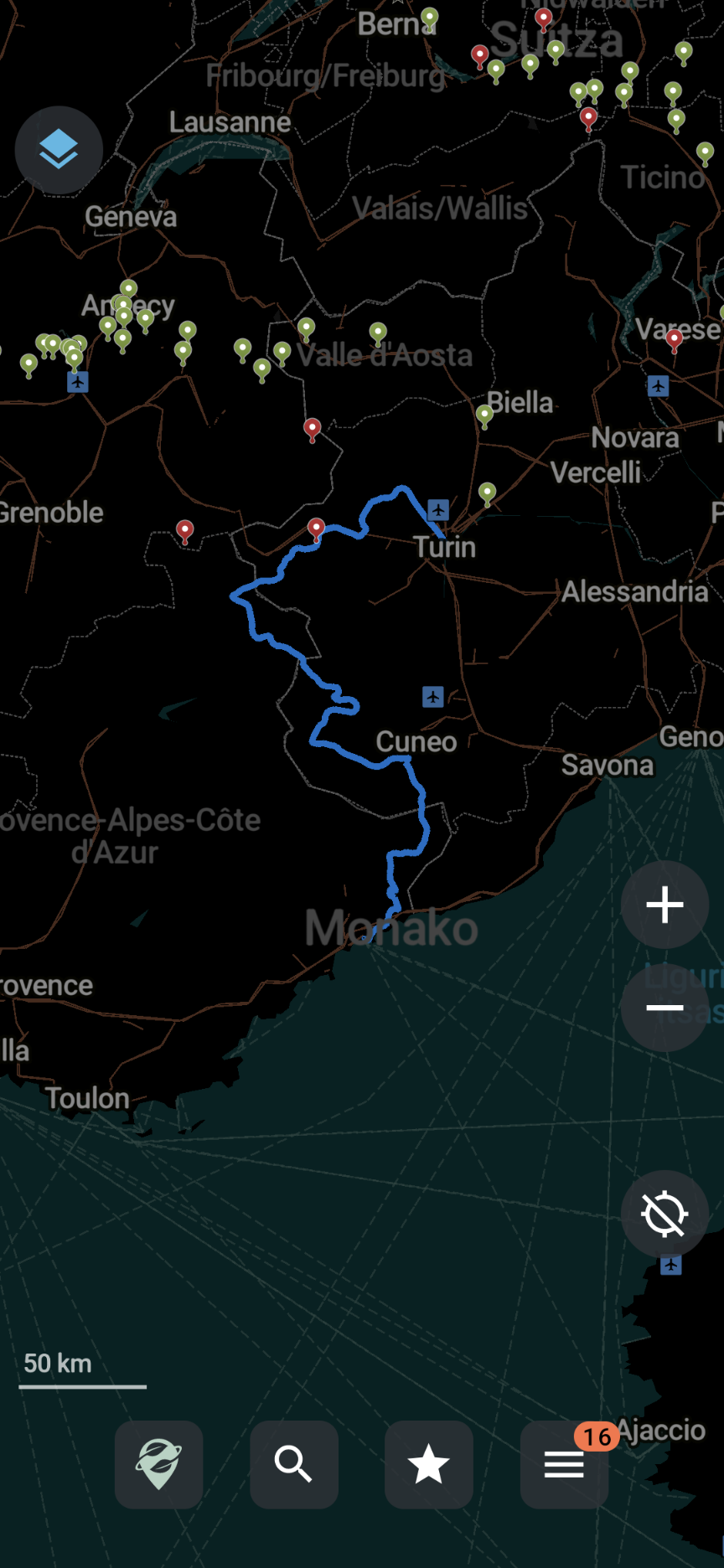Open the globe pin help button
This screenshot has width=724, height=1568.
click(x=159, y=1464)
